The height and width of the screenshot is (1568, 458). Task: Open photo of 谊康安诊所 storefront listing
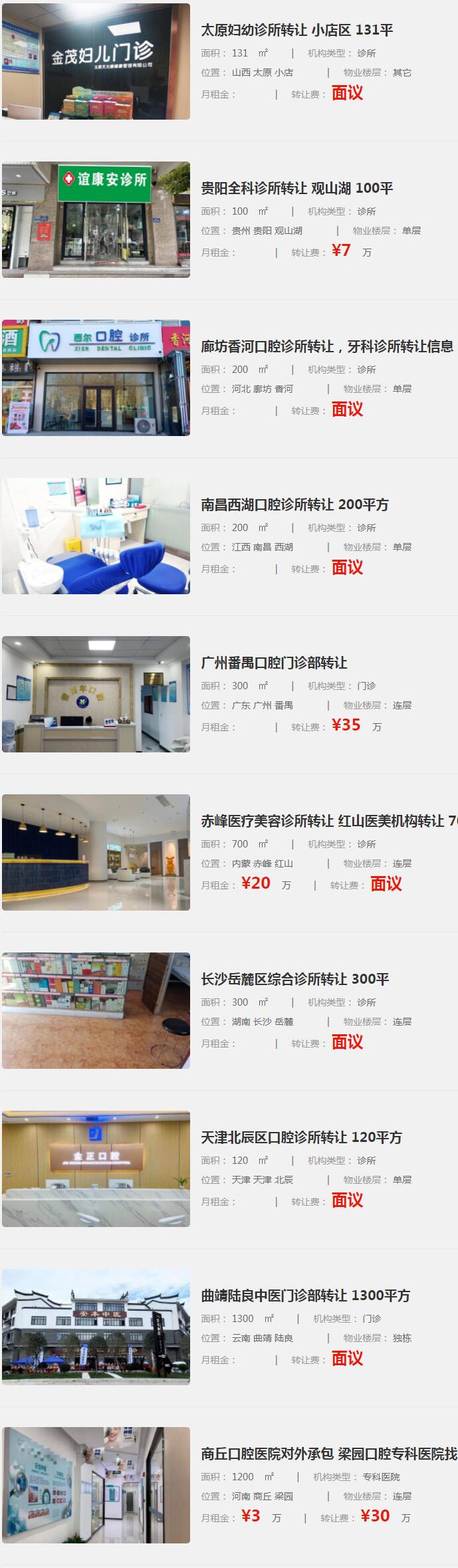[96, 219]
